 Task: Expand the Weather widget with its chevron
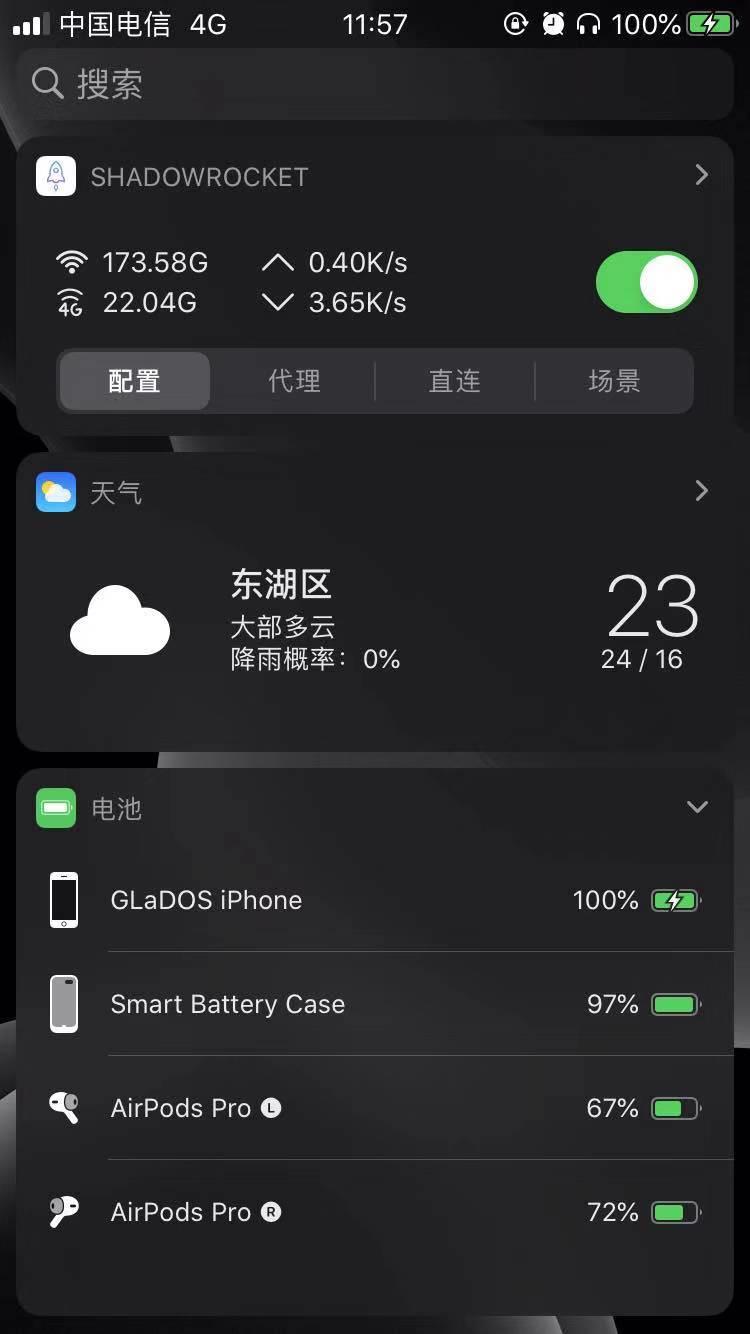click(701, 491)
